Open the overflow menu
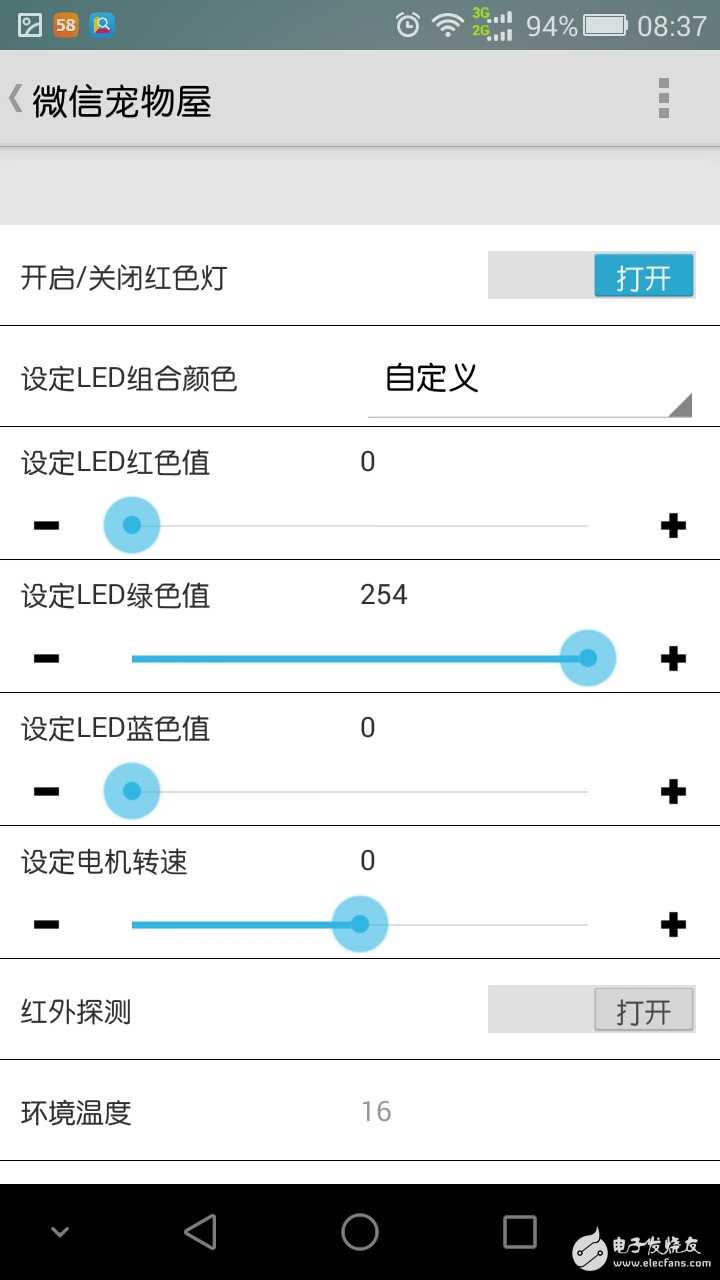The height and width of the screenshot is (1280, 720). 663,98
